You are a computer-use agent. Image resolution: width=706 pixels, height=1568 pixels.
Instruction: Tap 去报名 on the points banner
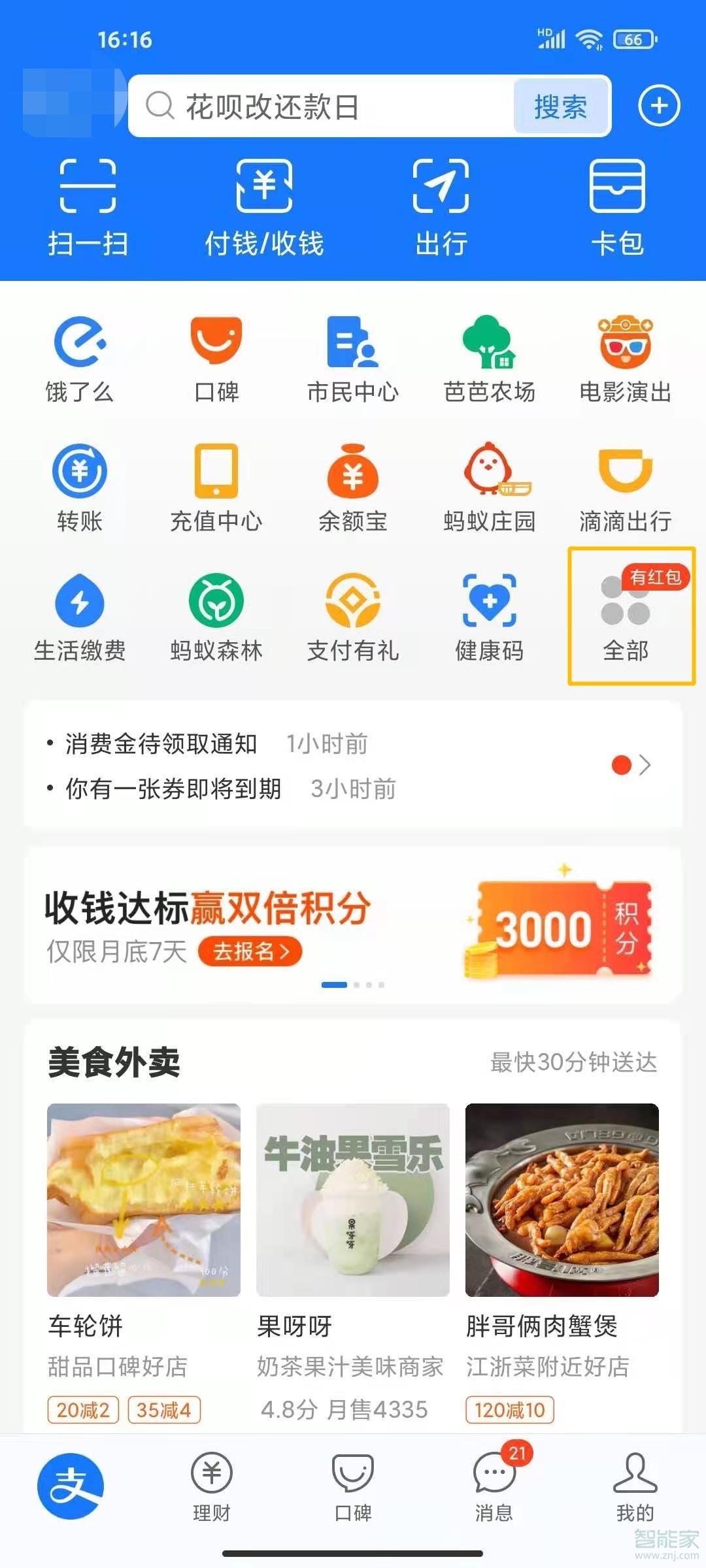(x=250, y=951)
